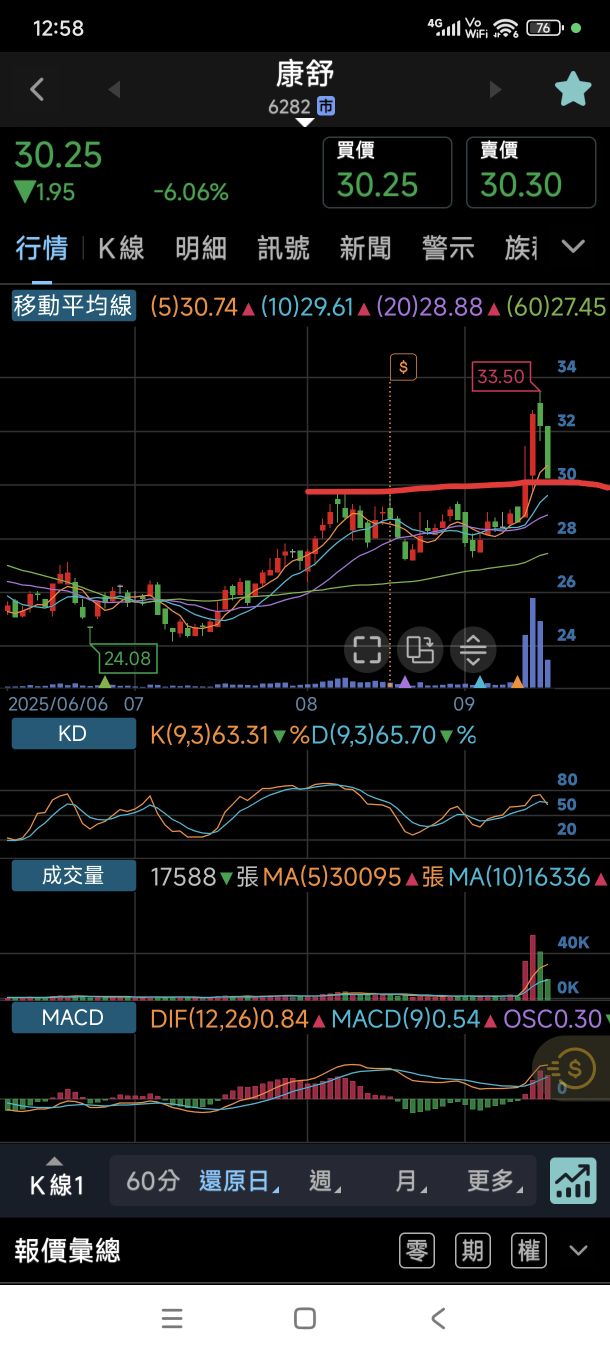The height and width of the screenshot is (1356, 610).
Task: Return to the Android home screen
Action: (305, 1318)
